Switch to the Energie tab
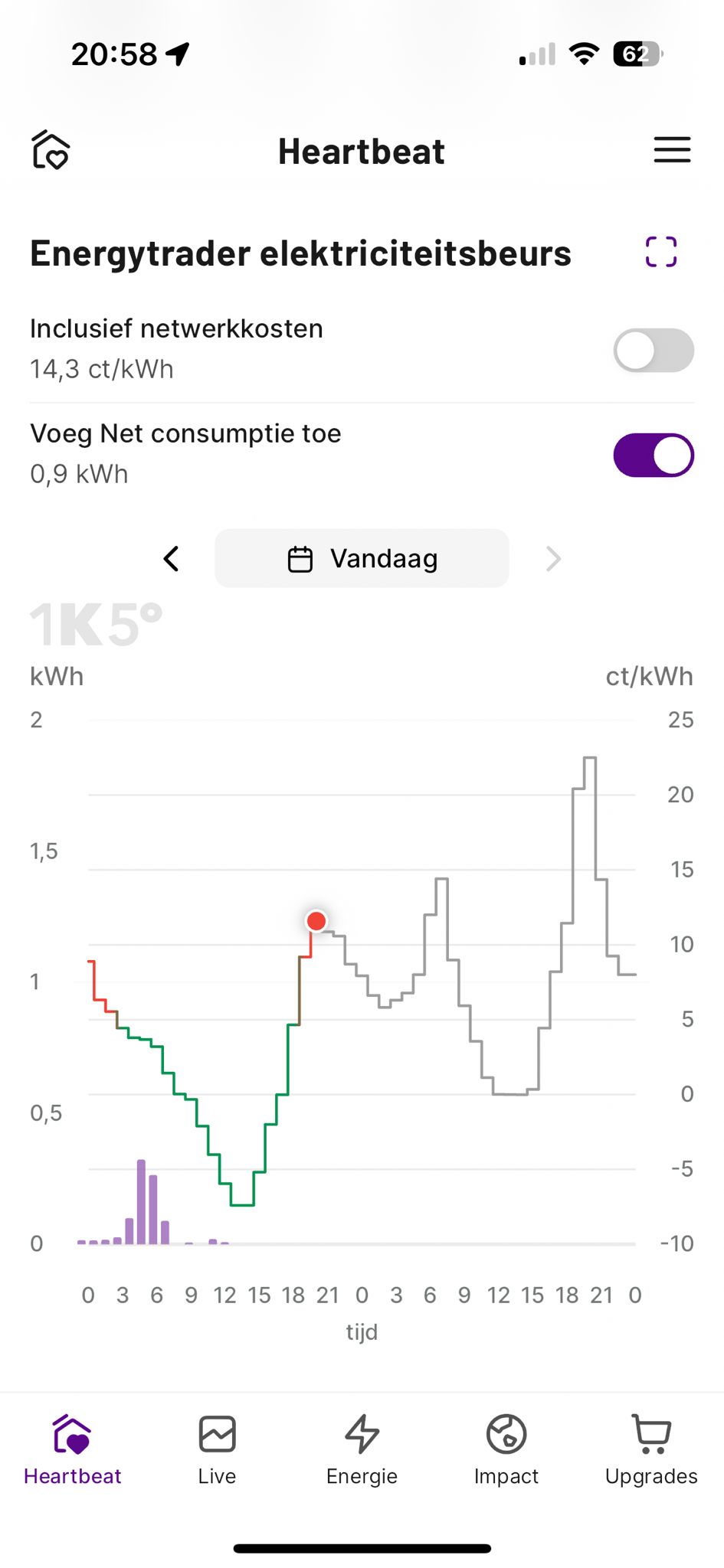The width and height of the screenshot is (724, 1568). pos(362,1449)
